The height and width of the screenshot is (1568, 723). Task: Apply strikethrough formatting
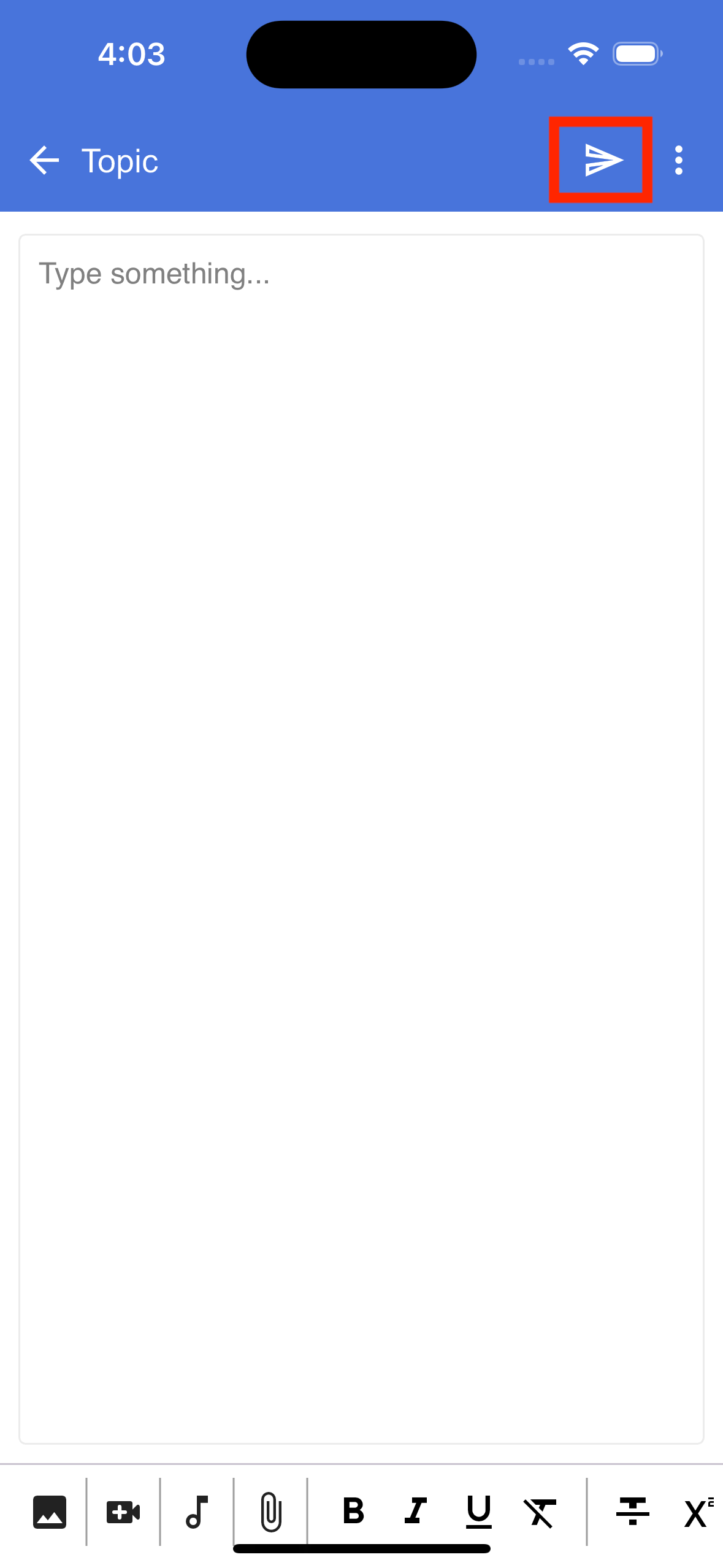tap(633, 1510)
